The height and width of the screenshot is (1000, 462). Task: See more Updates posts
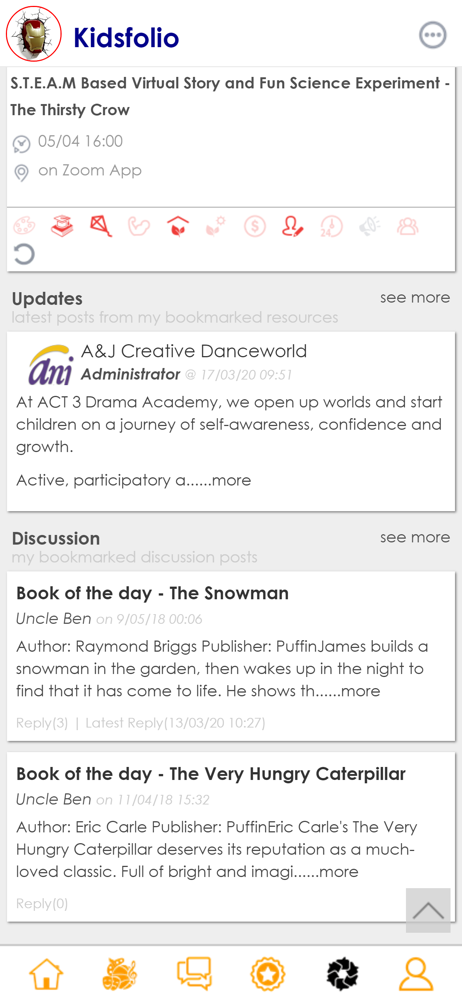tap(415, 298)
